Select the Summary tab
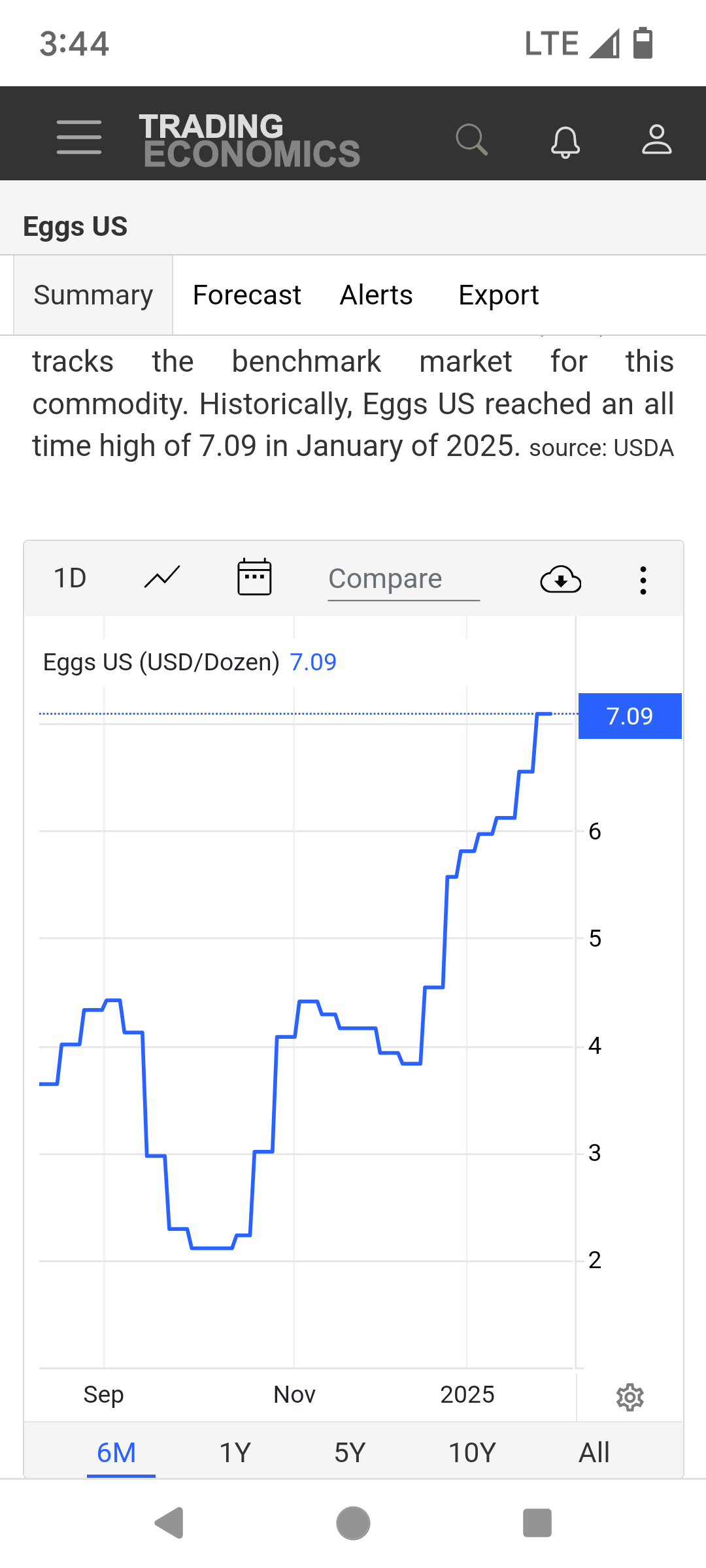Image resolution: width=706 pixels, height=1568 pixels. 93,295
